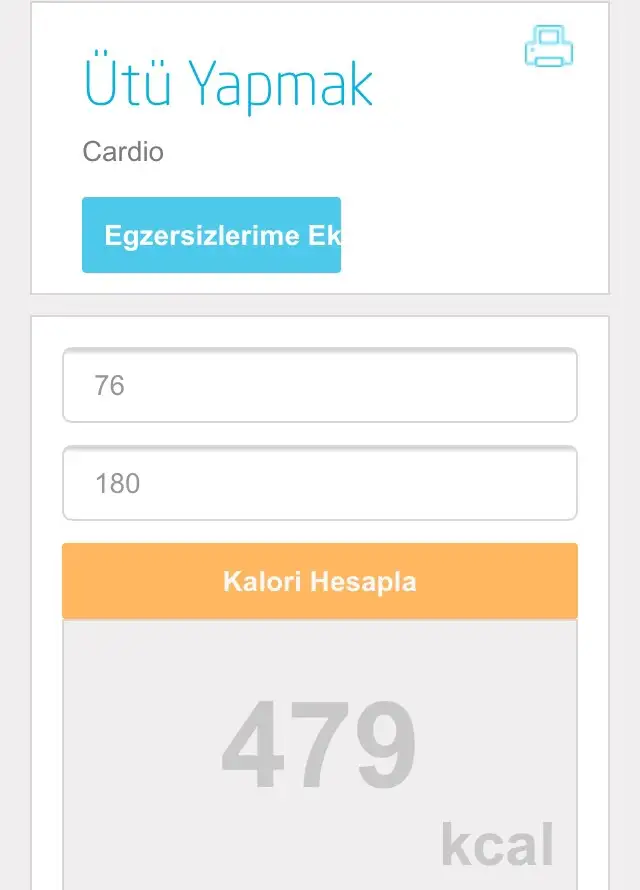Tap the printer icon to print

pyautogui.click(x=549, y=46)
